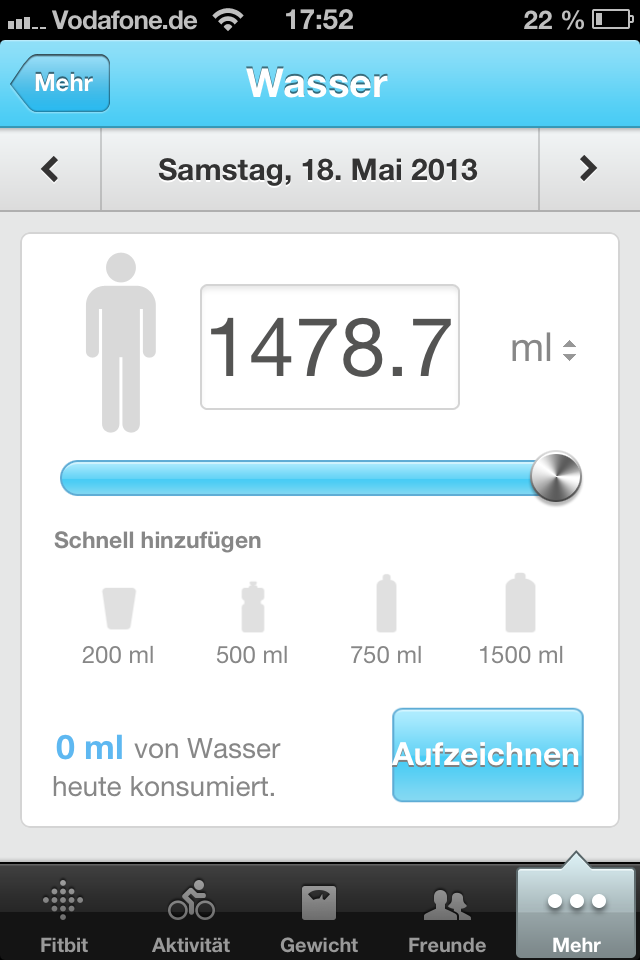Tap the water amount slider knob
The height and width of the screenshot is (960, 640).
[x=555, y=477]
